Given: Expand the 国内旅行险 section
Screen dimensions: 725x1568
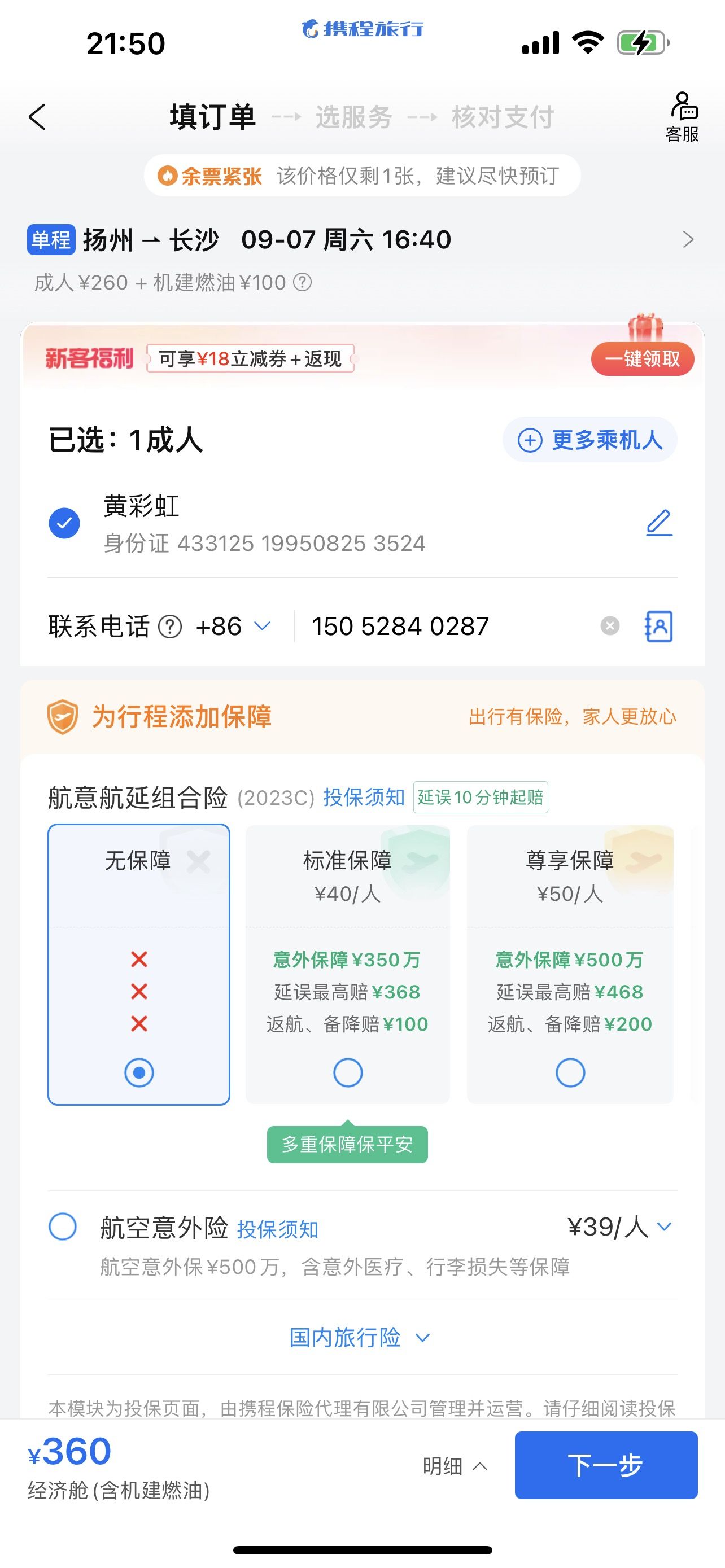Looking at the screenshot, I should pyautogui.click(x=360, y=1338).
